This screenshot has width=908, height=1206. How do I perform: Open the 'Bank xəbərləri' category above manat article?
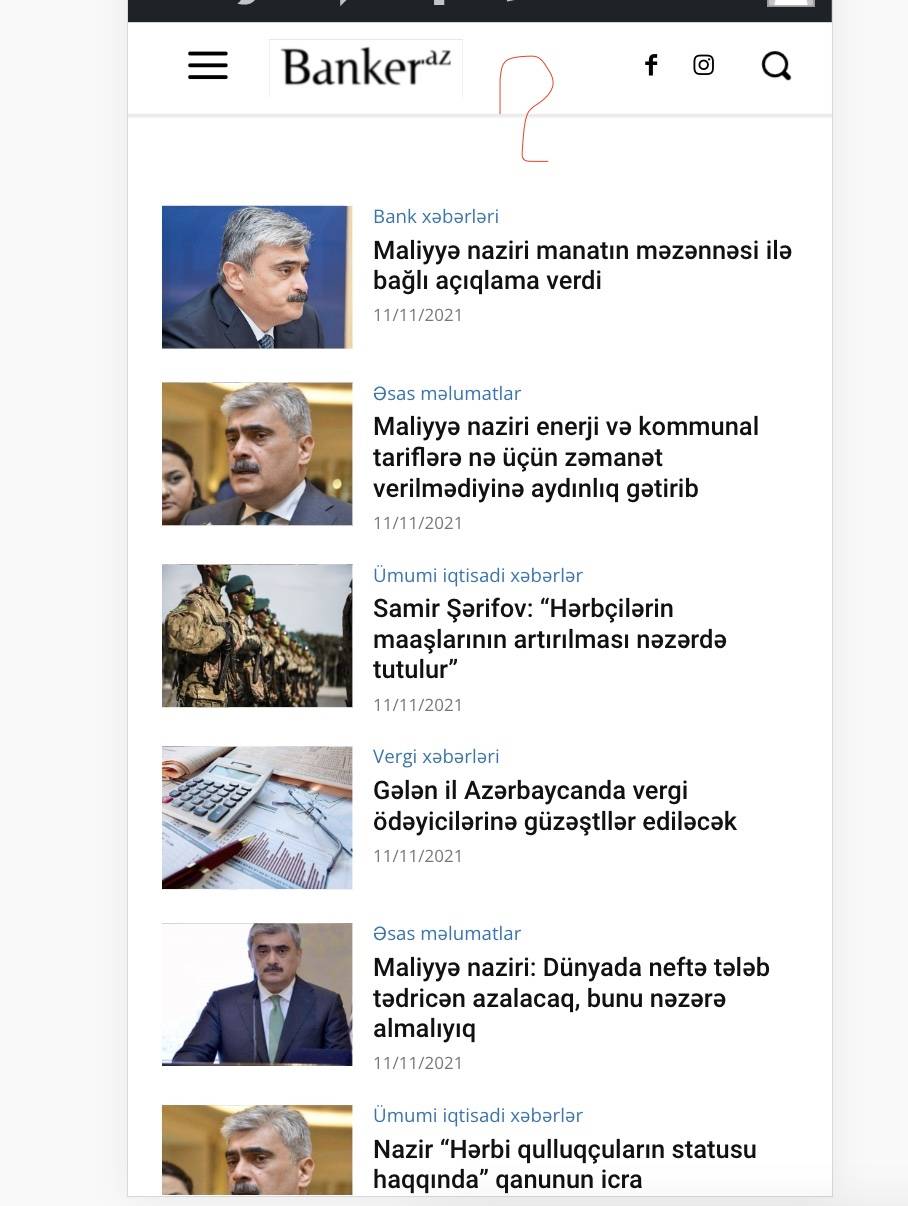point(436,217)
